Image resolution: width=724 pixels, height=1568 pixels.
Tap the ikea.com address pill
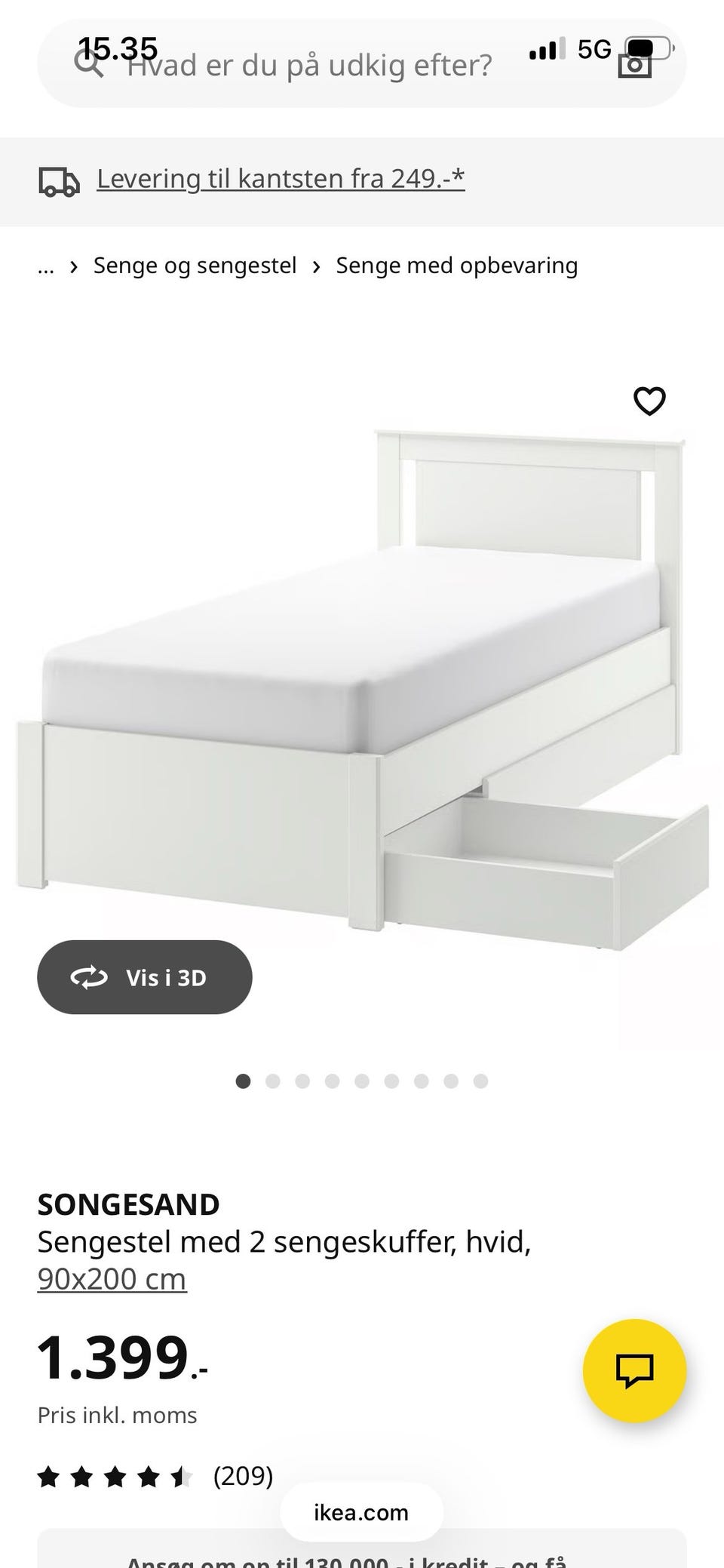361,1512
